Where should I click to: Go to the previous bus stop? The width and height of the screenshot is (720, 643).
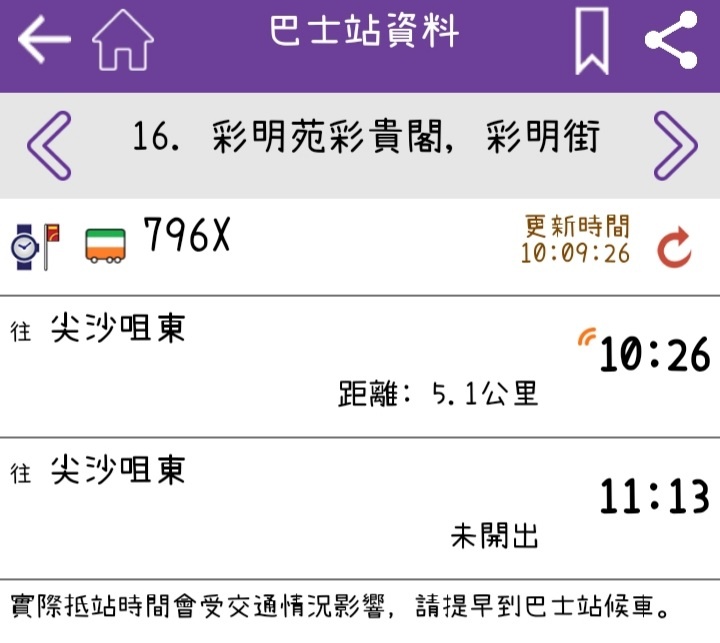[49, 145]
